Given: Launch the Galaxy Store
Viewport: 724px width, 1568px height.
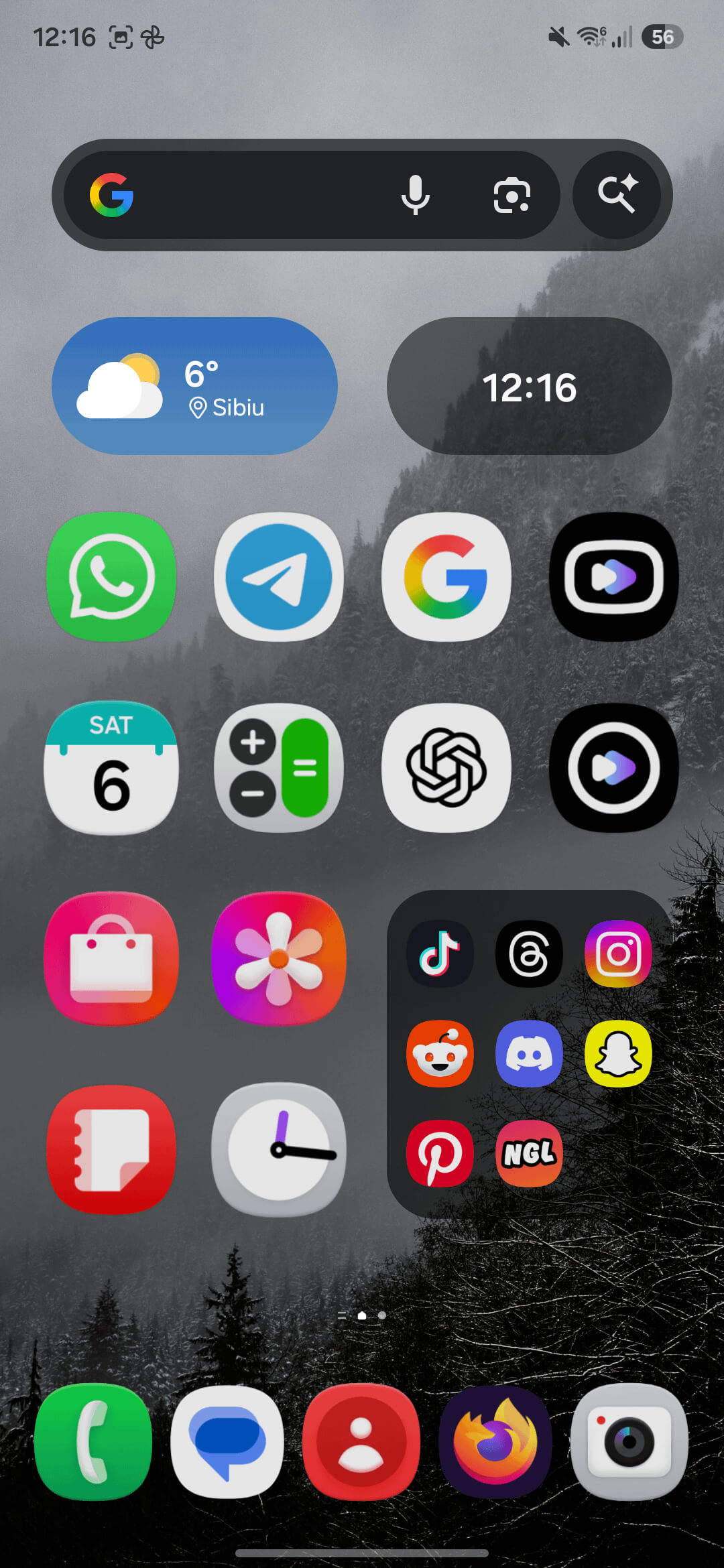Looking at the screenshot, I should pos(111,958).
